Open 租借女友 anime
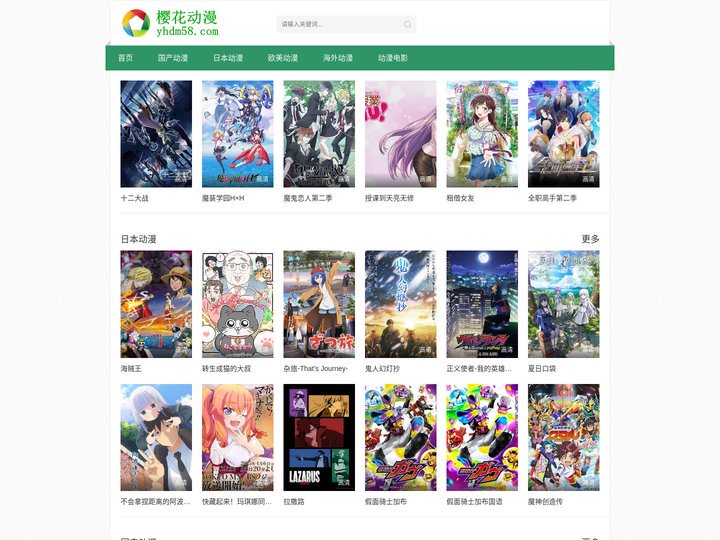The height and width of the screenshot is (540, 720). [x=482, y=134]
